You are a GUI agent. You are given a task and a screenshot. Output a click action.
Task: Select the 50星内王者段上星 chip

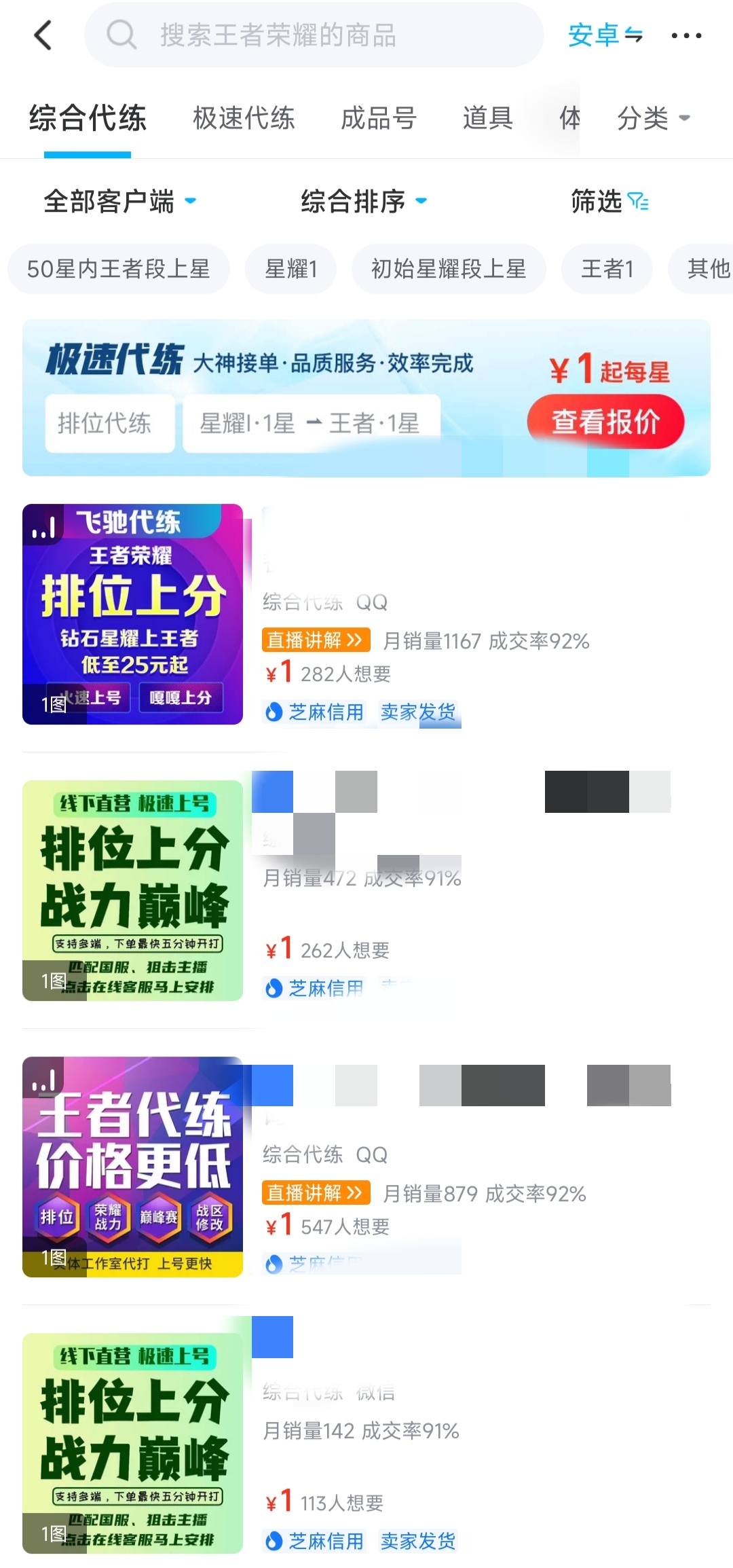click(118, 269)
